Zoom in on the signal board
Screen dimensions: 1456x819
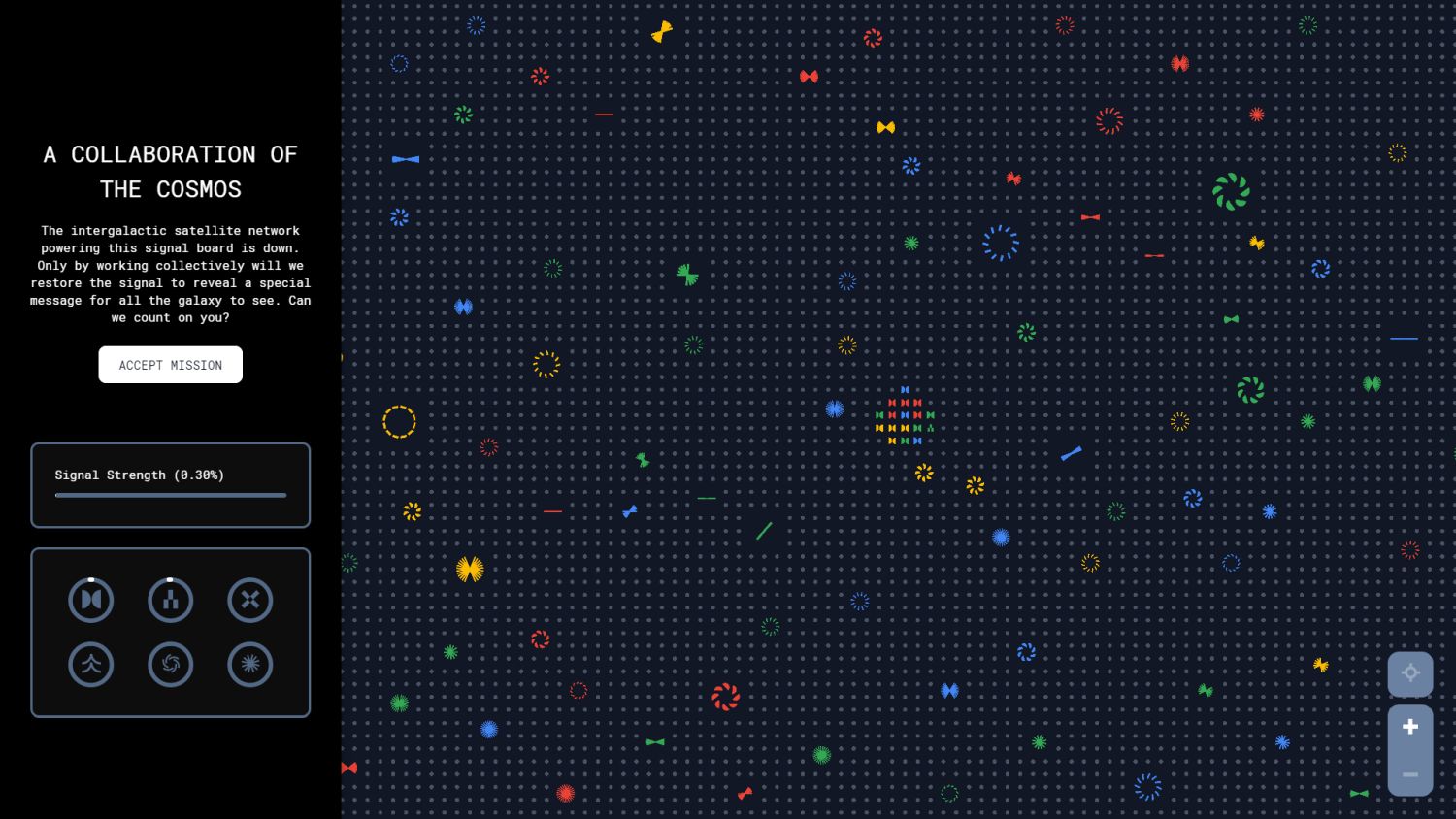click(1410, 727)
